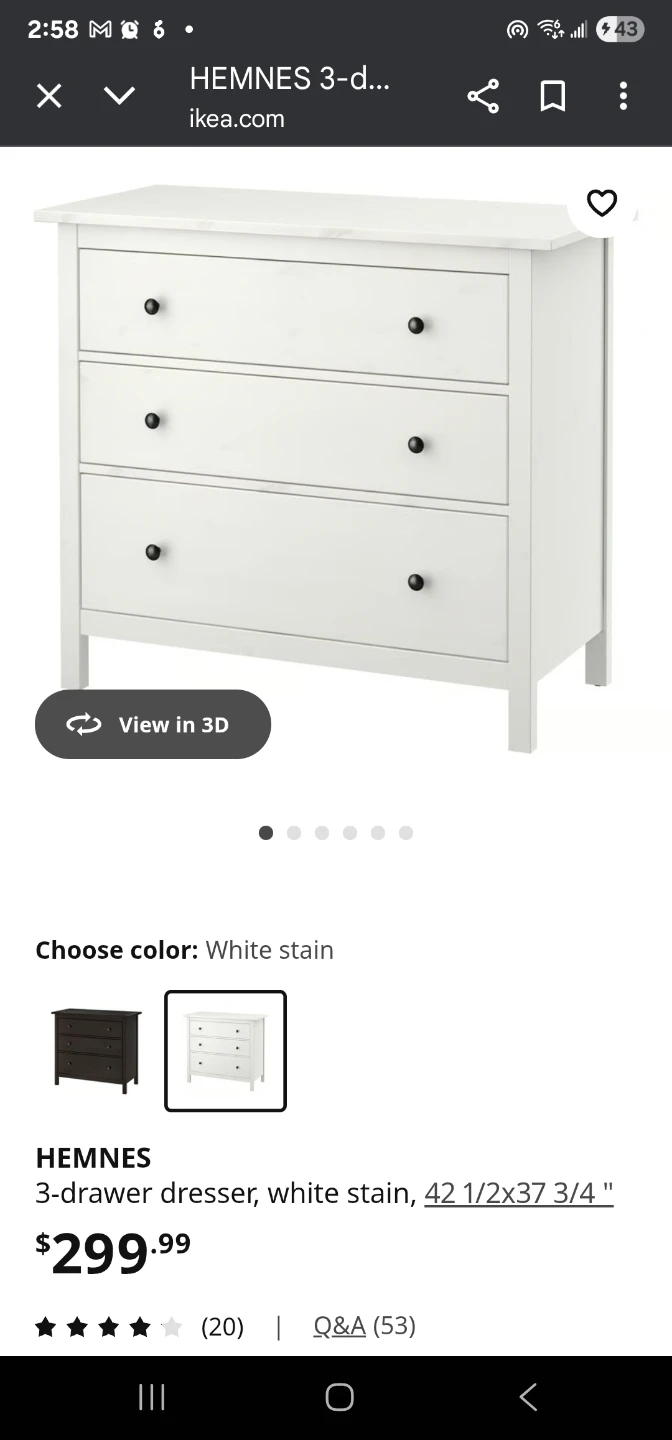The width and height of the screenshot is (672, 1440).
Task: Expand the custom tab chevron menu
Action: point(119,96)
